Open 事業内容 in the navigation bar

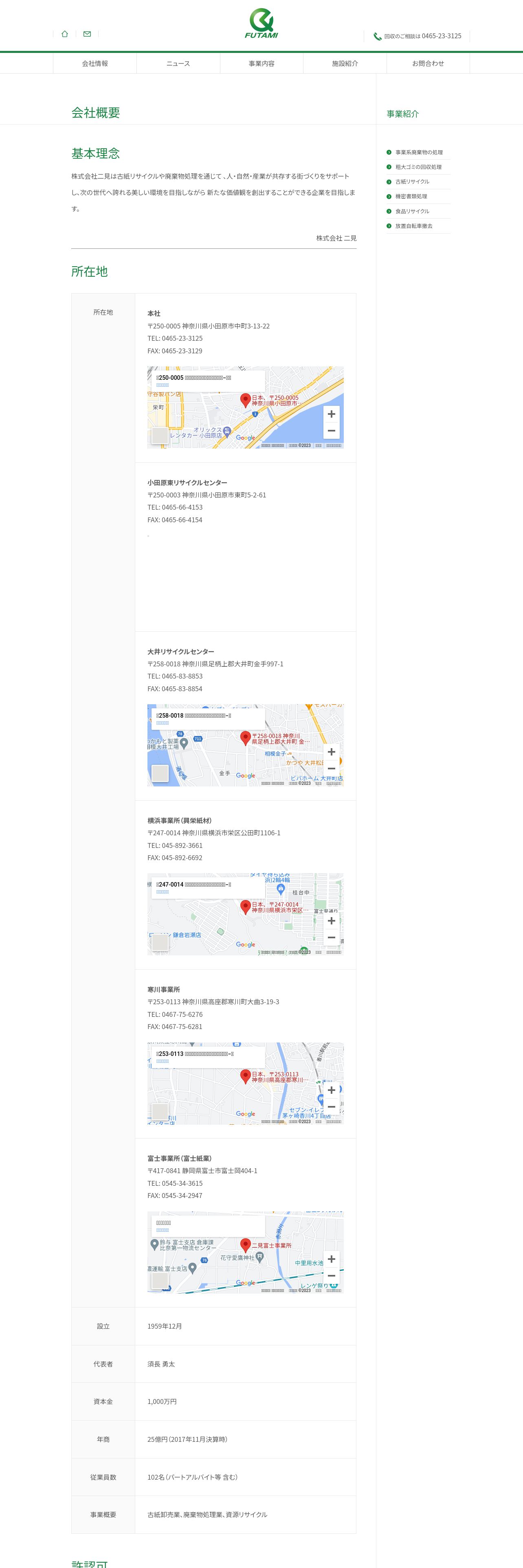261,64
